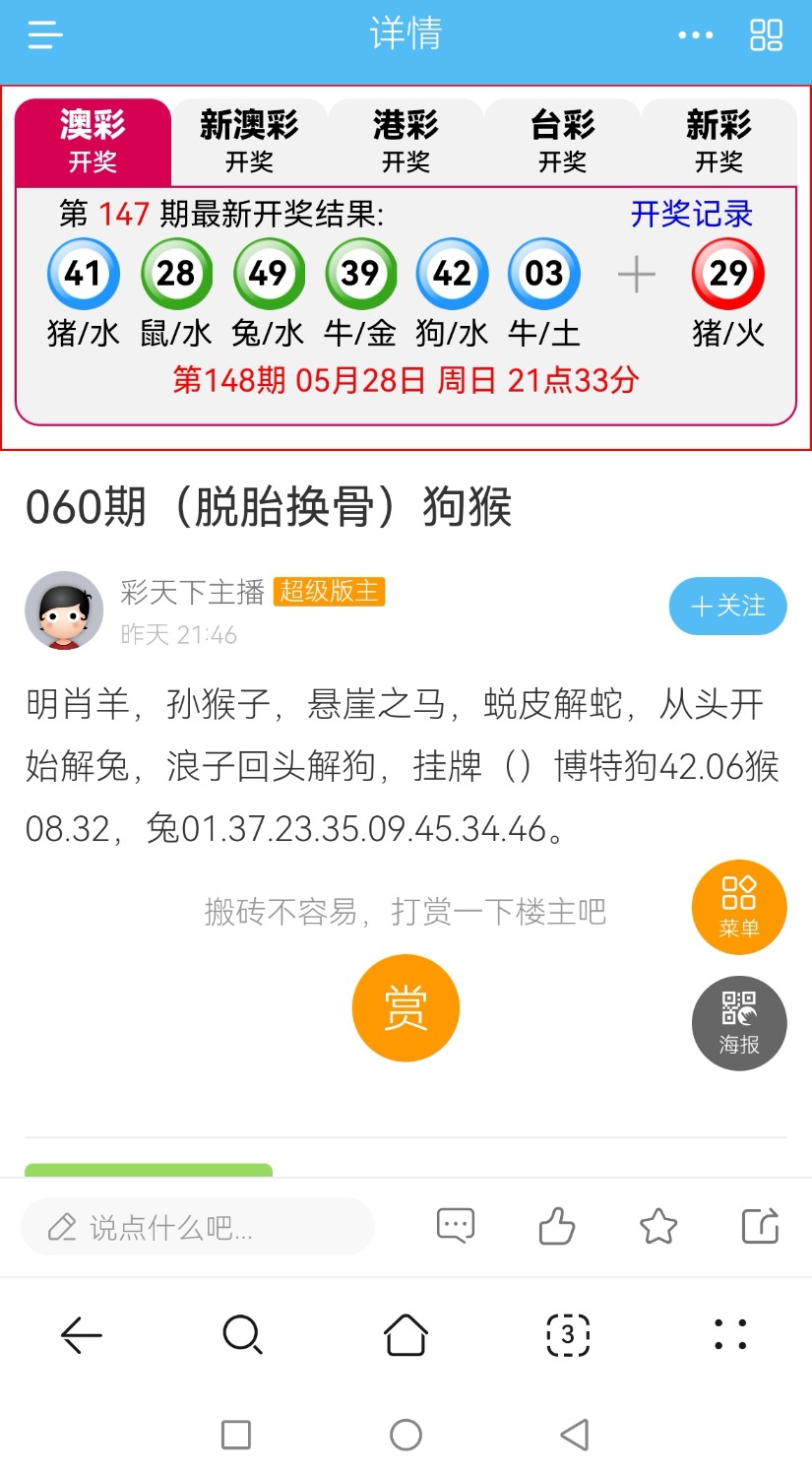Open the browser tabs showing 3
This screenshot has height=1477, width=812.
pyautogui.click(x=568, y=1335)
